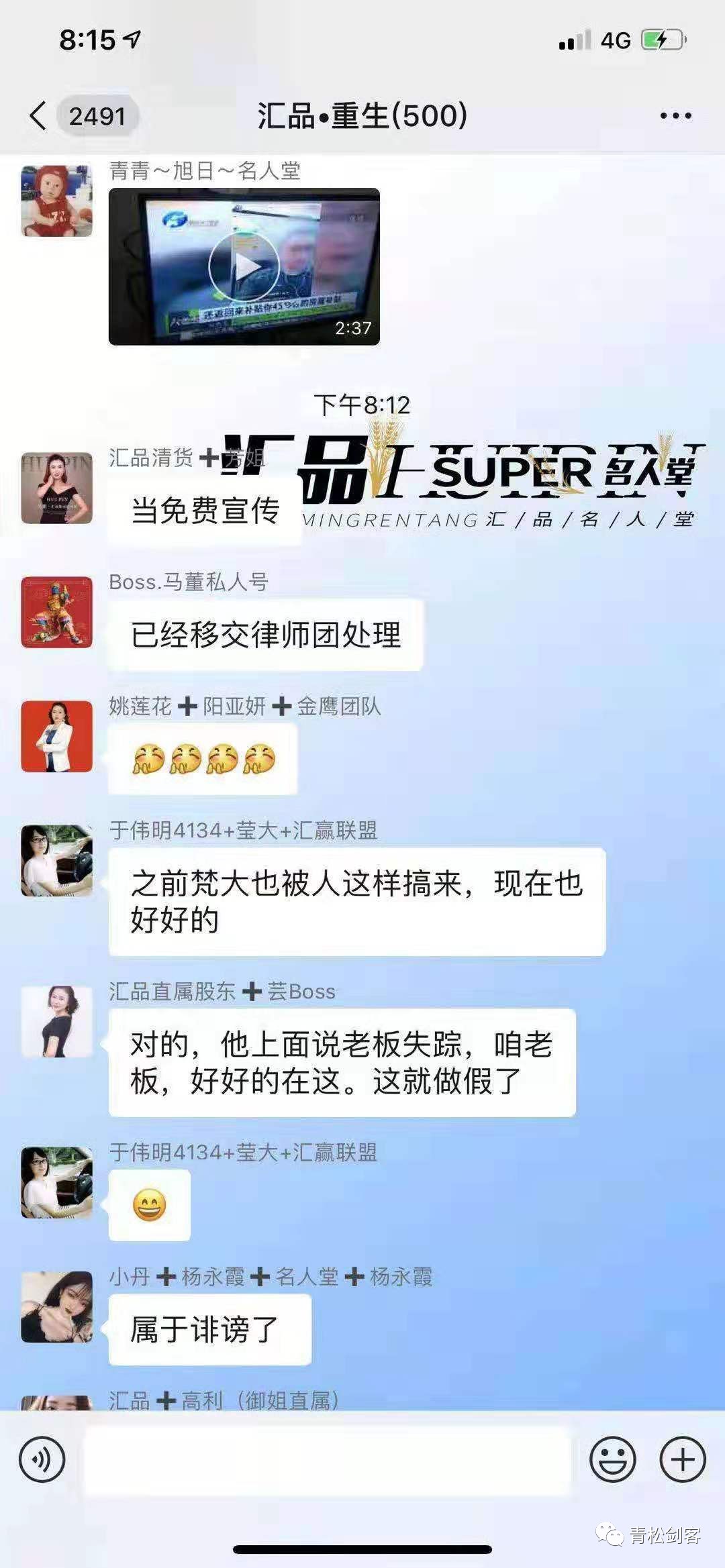View avatar of 姚莲花✚阳亚妍✚金鹰团队
Screen dimensions: 725x1568
56,736
